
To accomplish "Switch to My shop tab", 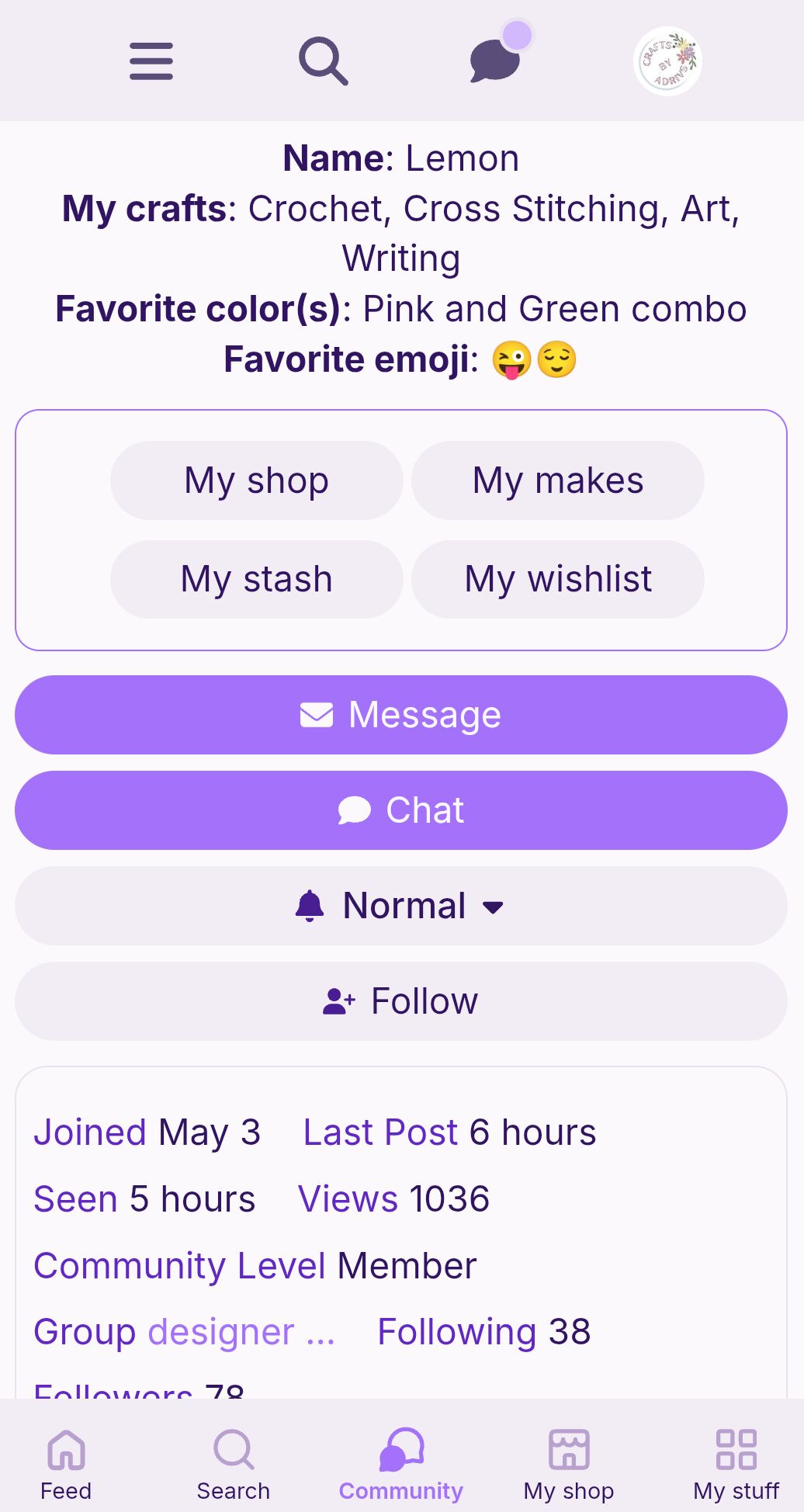I will pyautogui.click(x=569, y=1464).
